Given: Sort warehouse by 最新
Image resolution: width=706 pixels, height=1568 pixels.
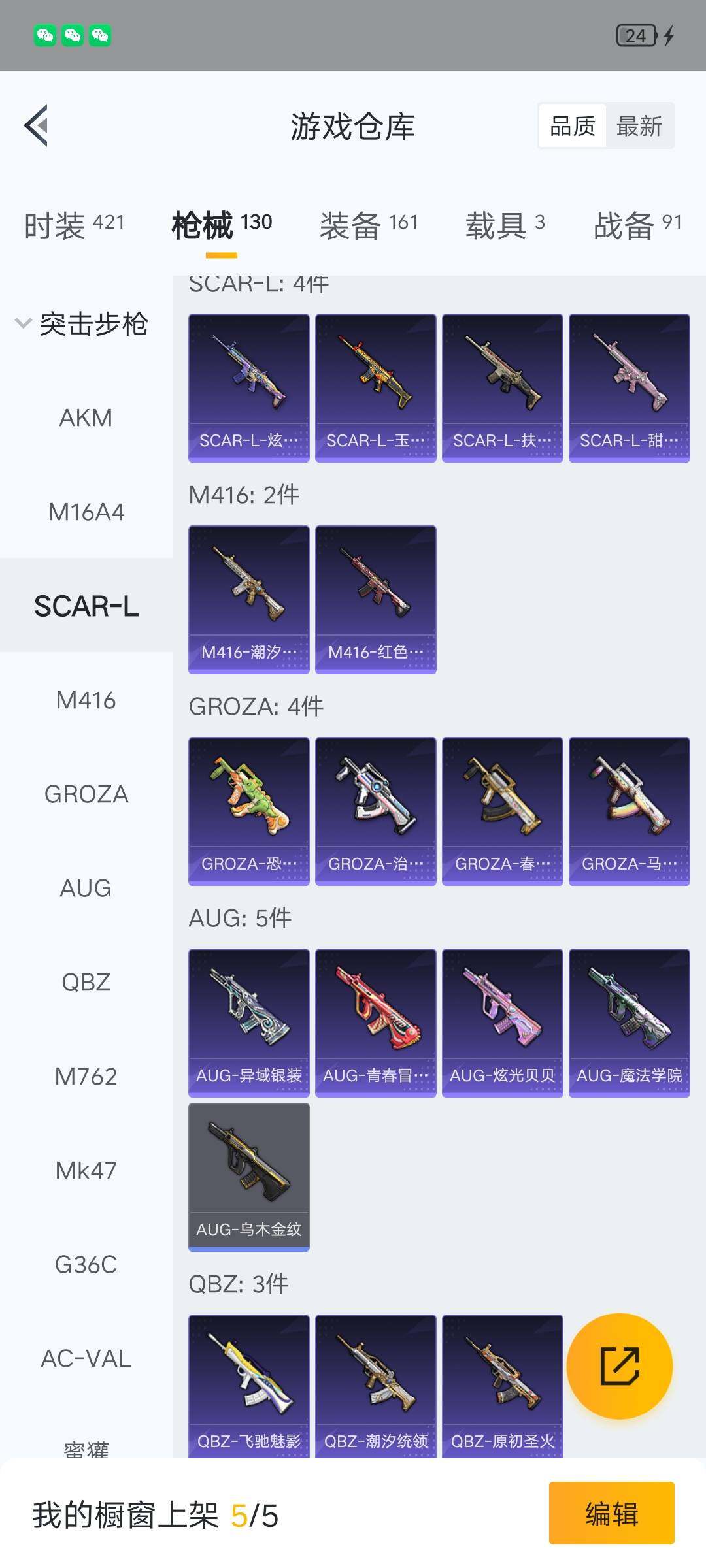Looking at the screenshot, I should point(639,125).
